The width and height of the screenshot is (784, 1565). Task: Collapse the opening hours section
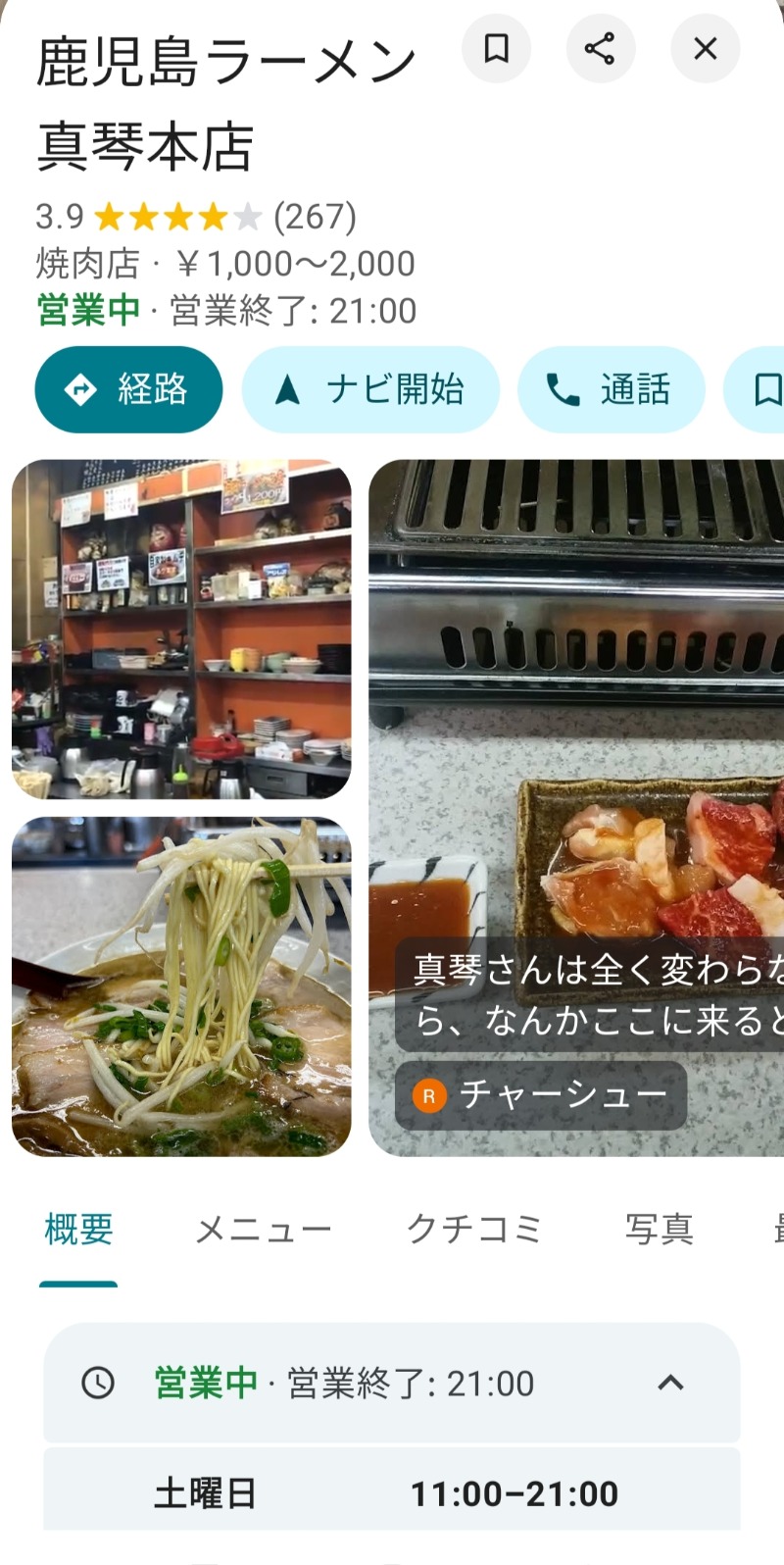[x=671, y=1384]
